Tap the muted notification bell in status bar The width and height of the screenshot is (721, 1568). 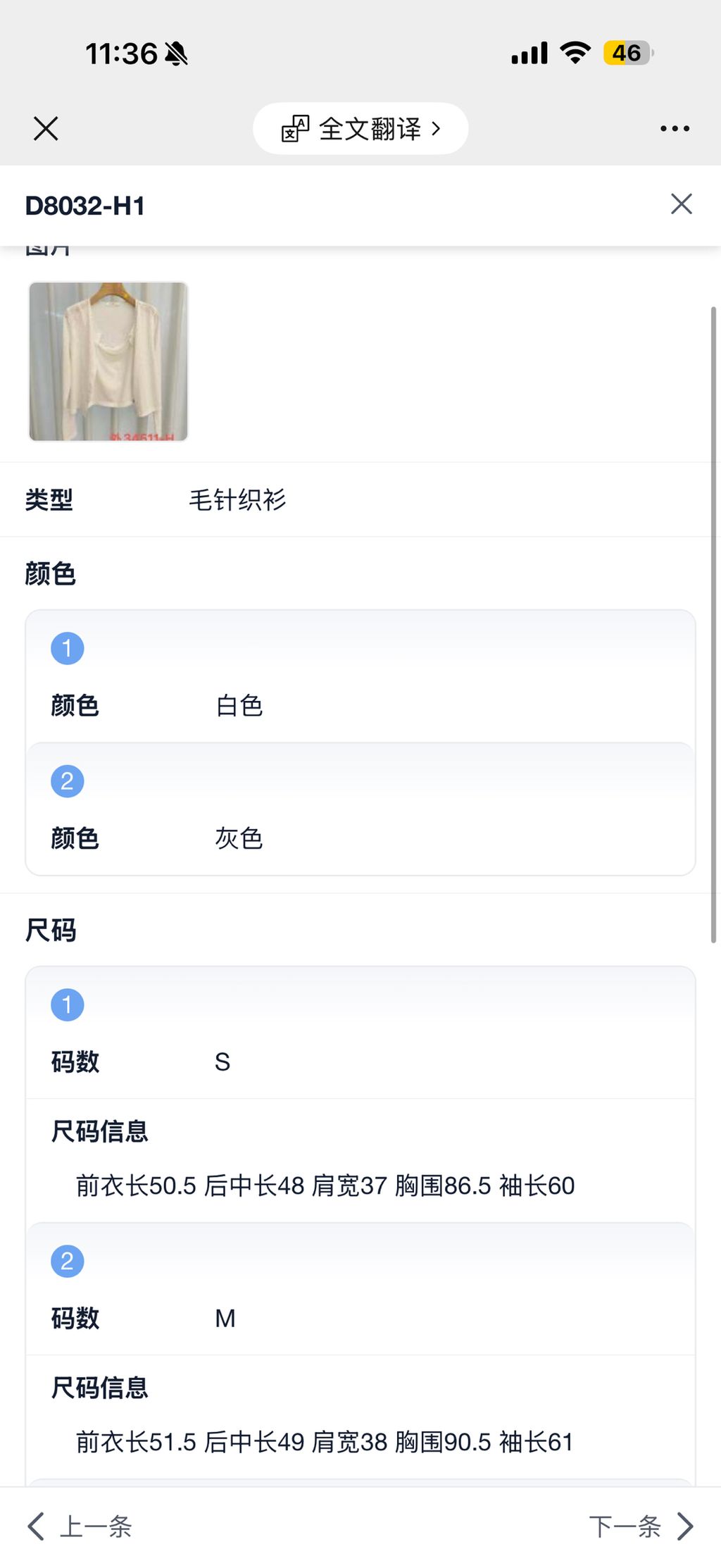176,53
